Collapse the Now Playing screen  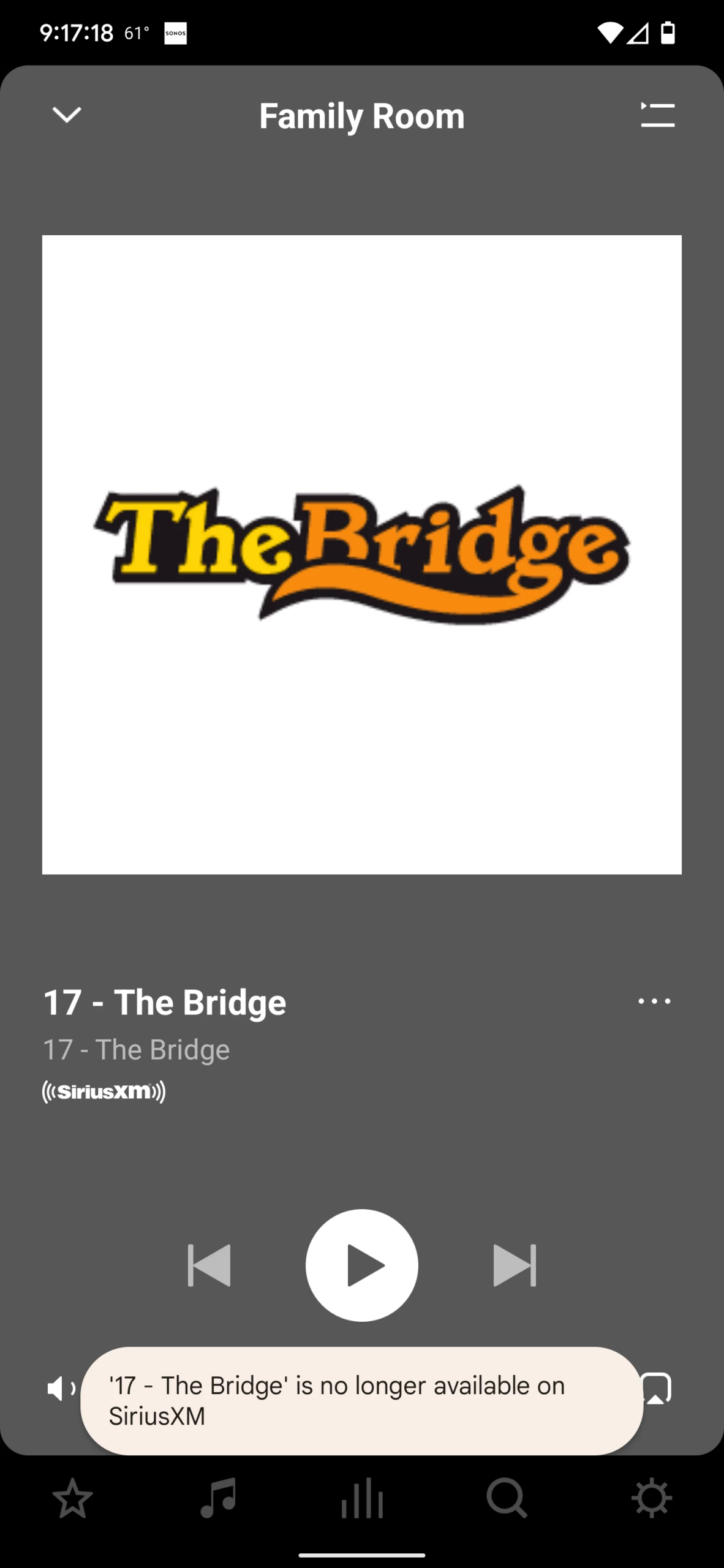(x=67, y=116)
